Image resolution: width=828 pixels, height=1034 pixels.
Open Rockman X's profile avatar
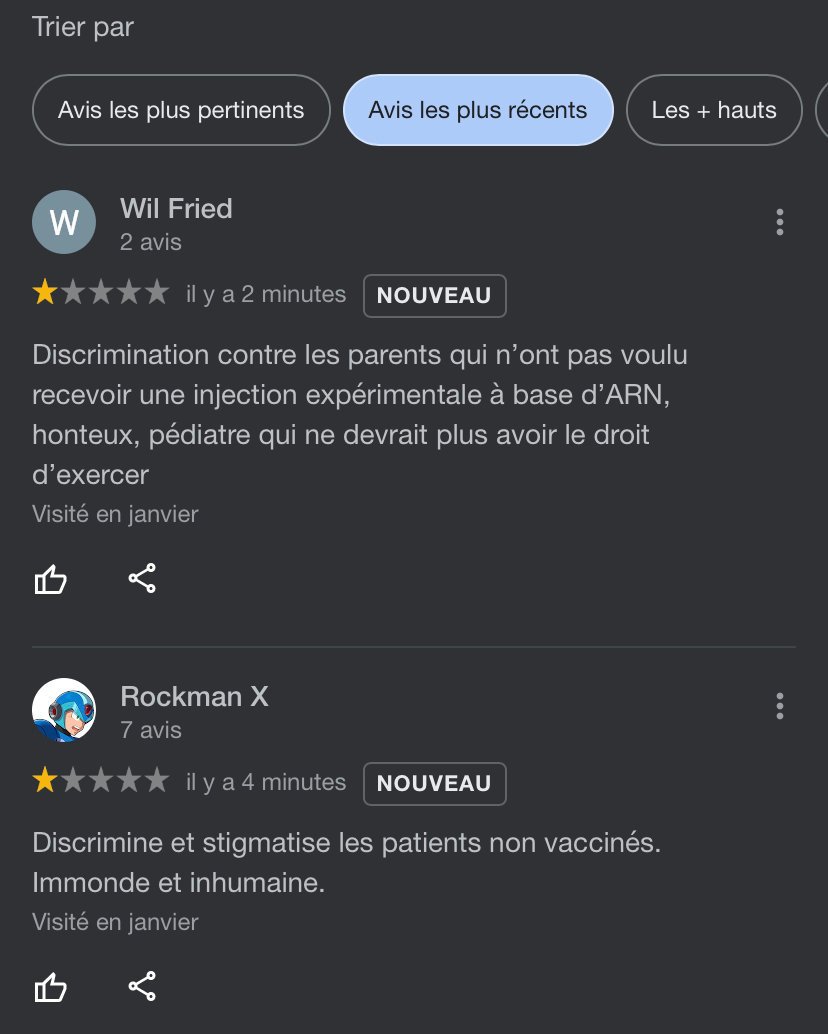64,710
